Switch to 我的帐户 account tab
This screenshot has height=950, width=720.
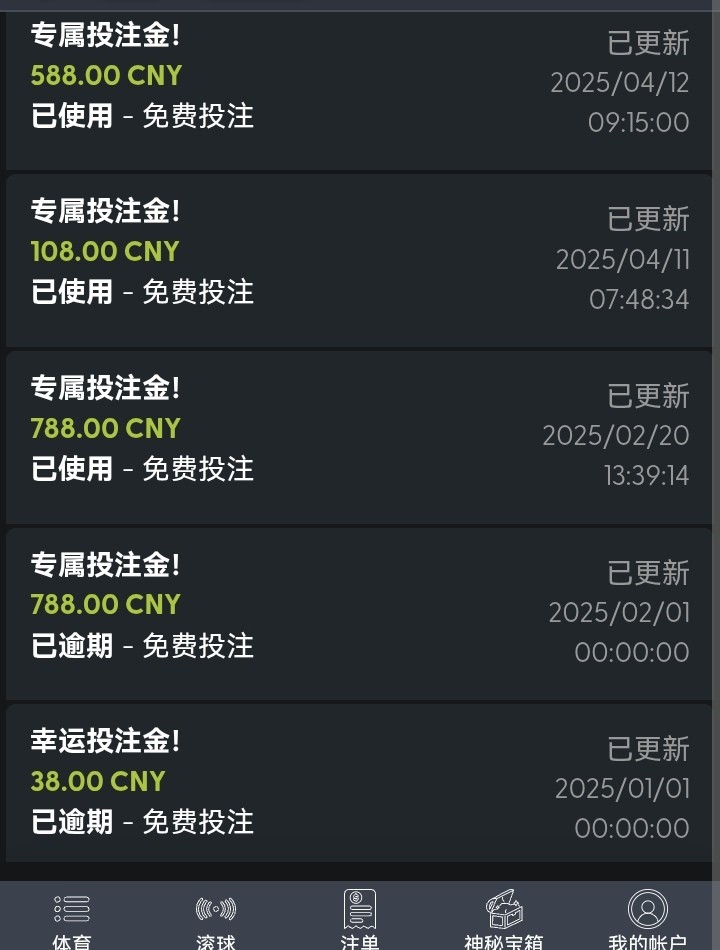(647, 919)
